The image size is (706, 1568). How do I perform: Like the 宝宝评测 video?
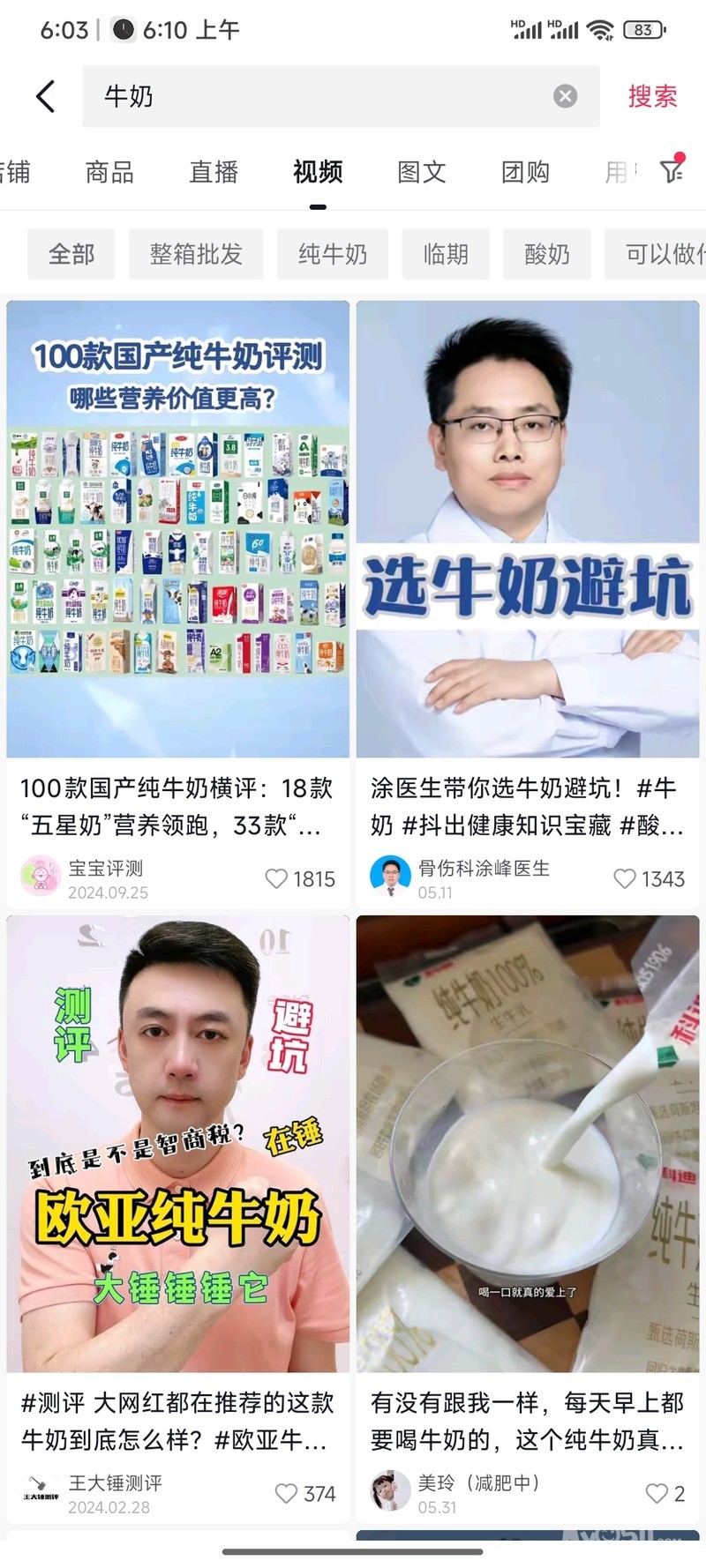pos(277,878)
